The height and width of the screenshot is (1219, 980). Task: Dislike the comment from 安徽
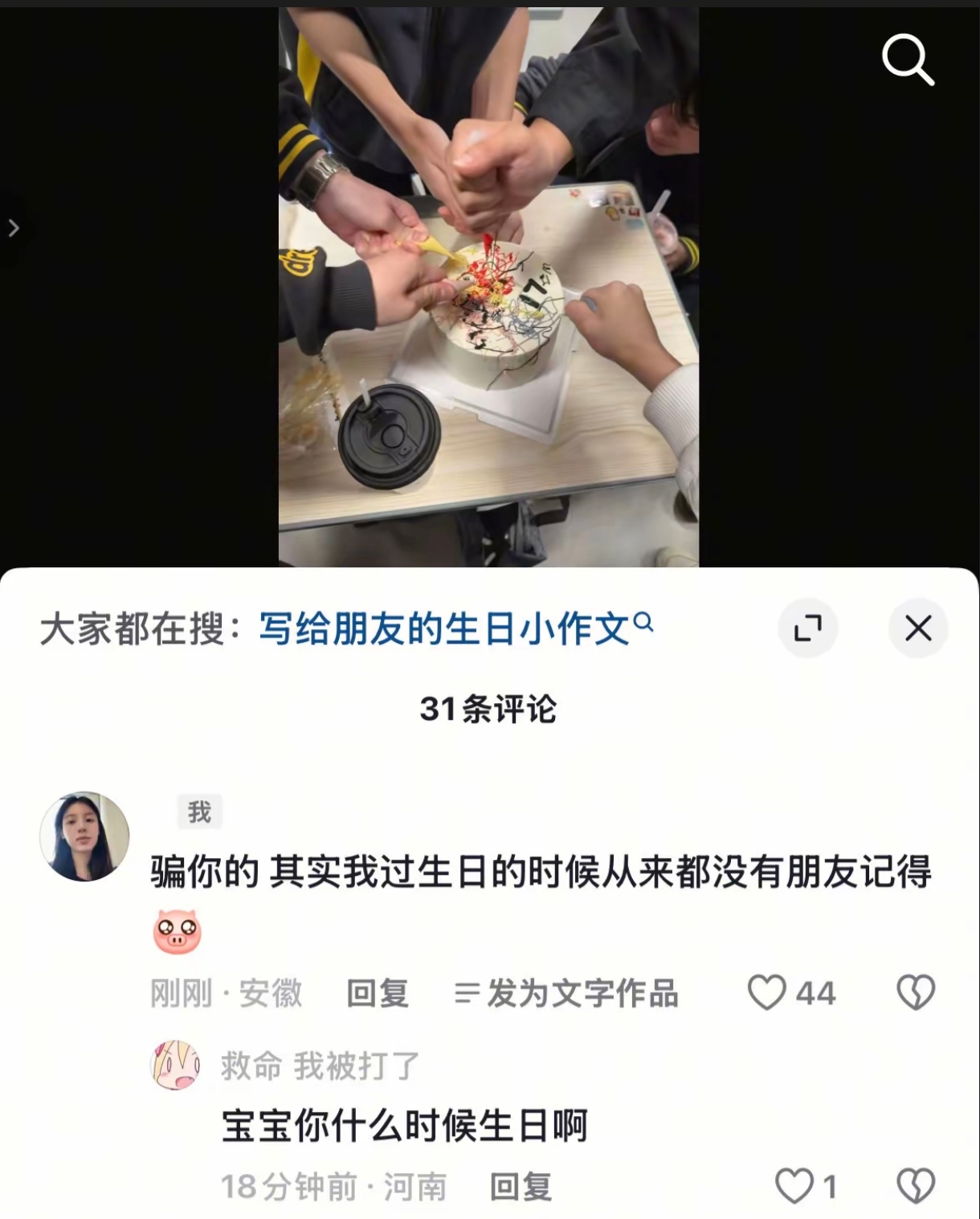click(x=916, y=993)
